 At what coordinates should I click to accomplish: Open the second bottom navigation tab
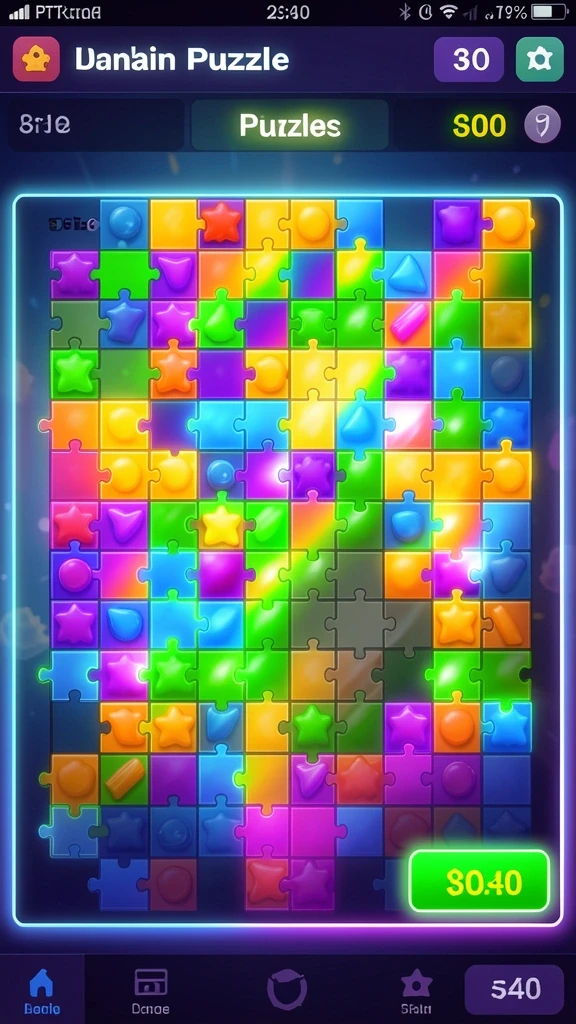pyautogui.click(x=151, y=991)
